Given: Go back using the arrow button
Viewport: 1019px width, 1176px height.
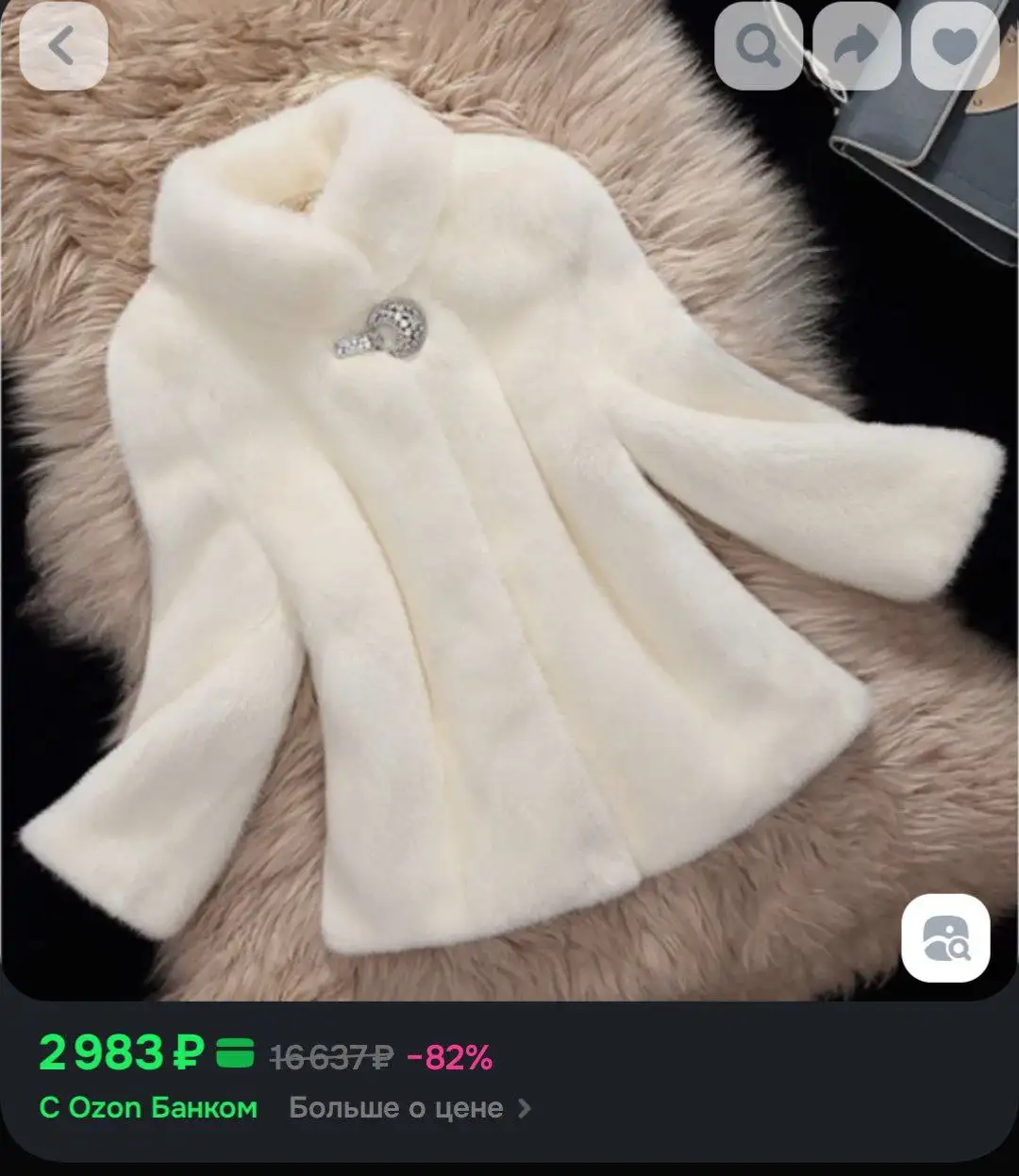Looking at the screenshot, I should [63, 46].
